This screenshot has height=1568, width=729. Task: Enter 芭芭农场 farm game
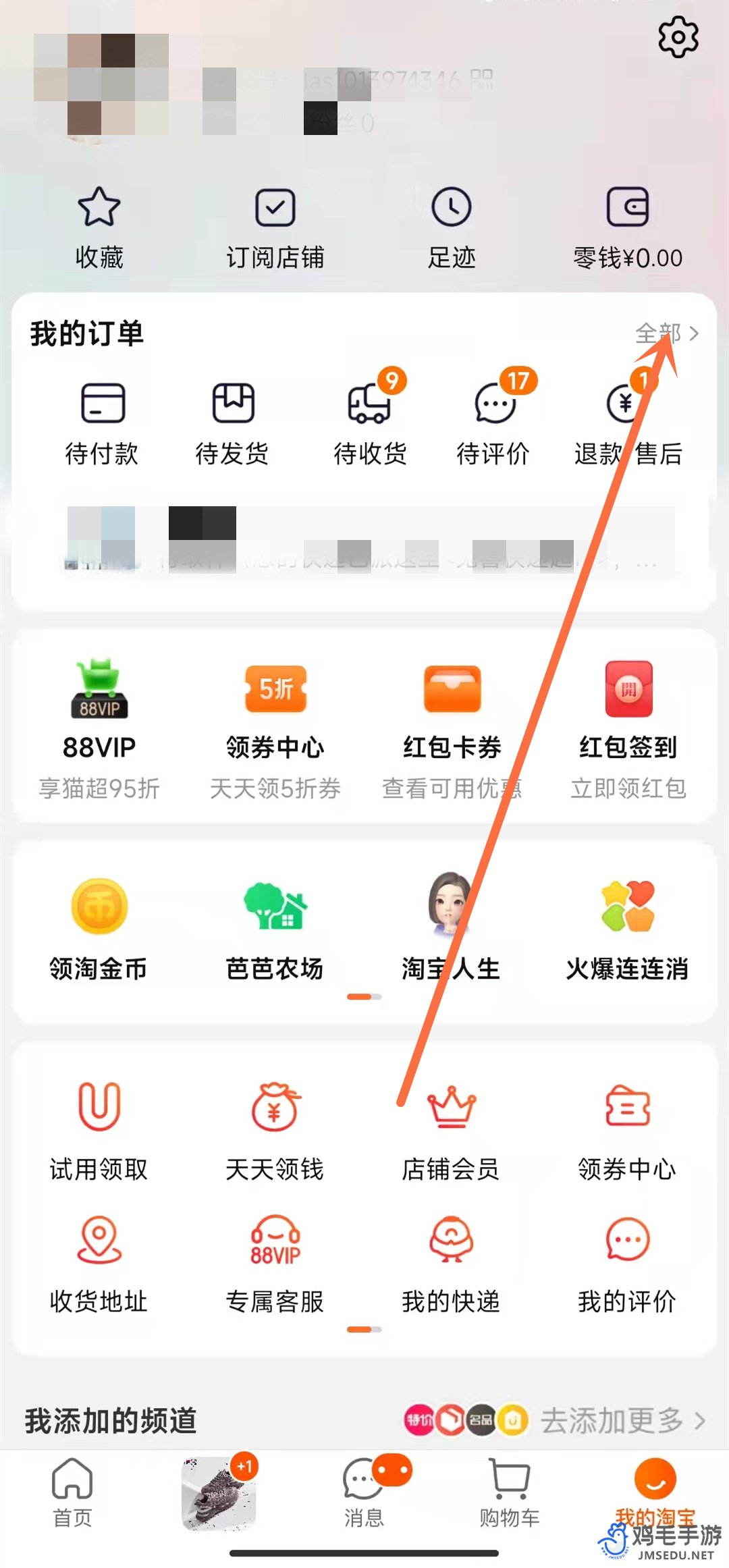(275, 925)
